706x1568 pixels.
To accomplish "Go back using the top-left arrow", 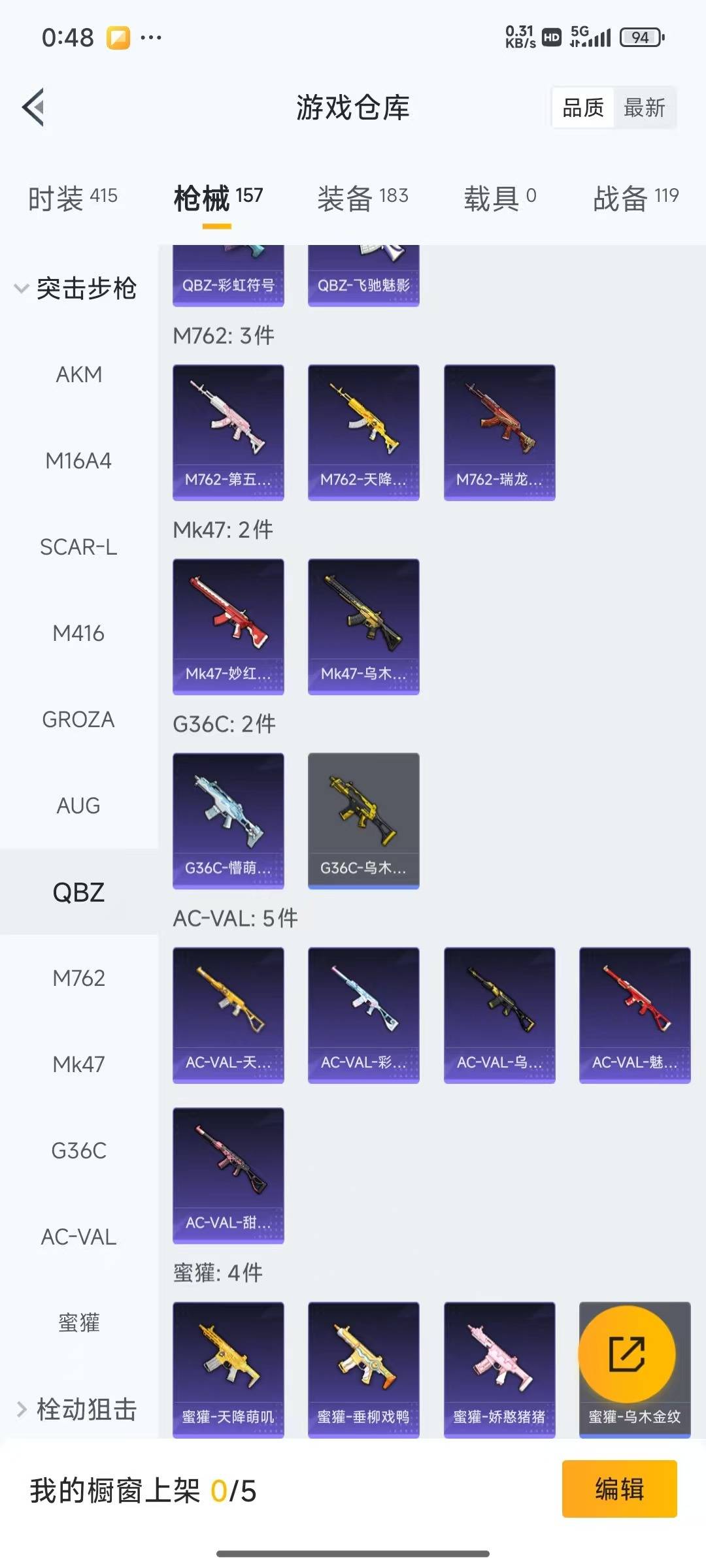I will coord(33,107).
